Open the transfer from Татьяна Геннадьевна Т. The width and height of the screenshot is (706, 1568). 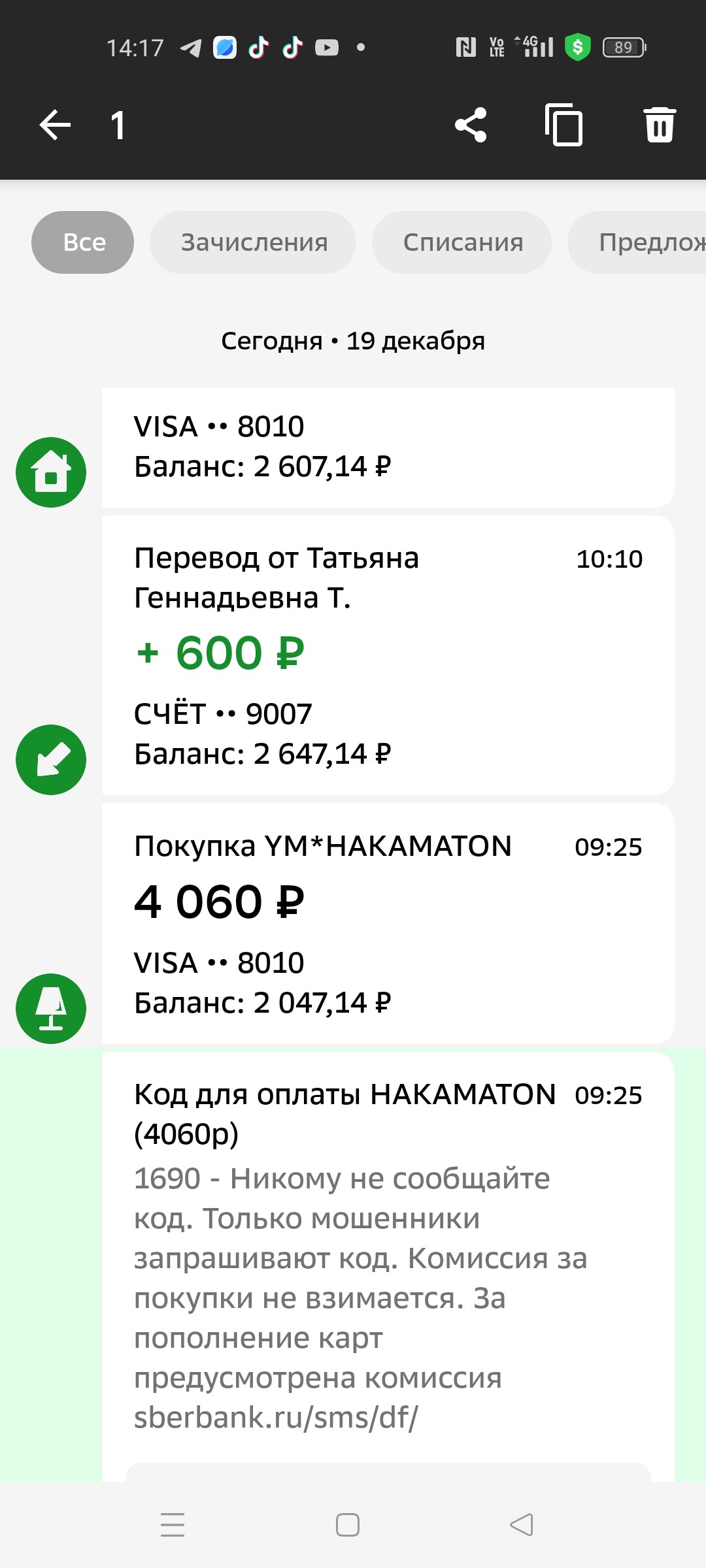pos(388,655)
